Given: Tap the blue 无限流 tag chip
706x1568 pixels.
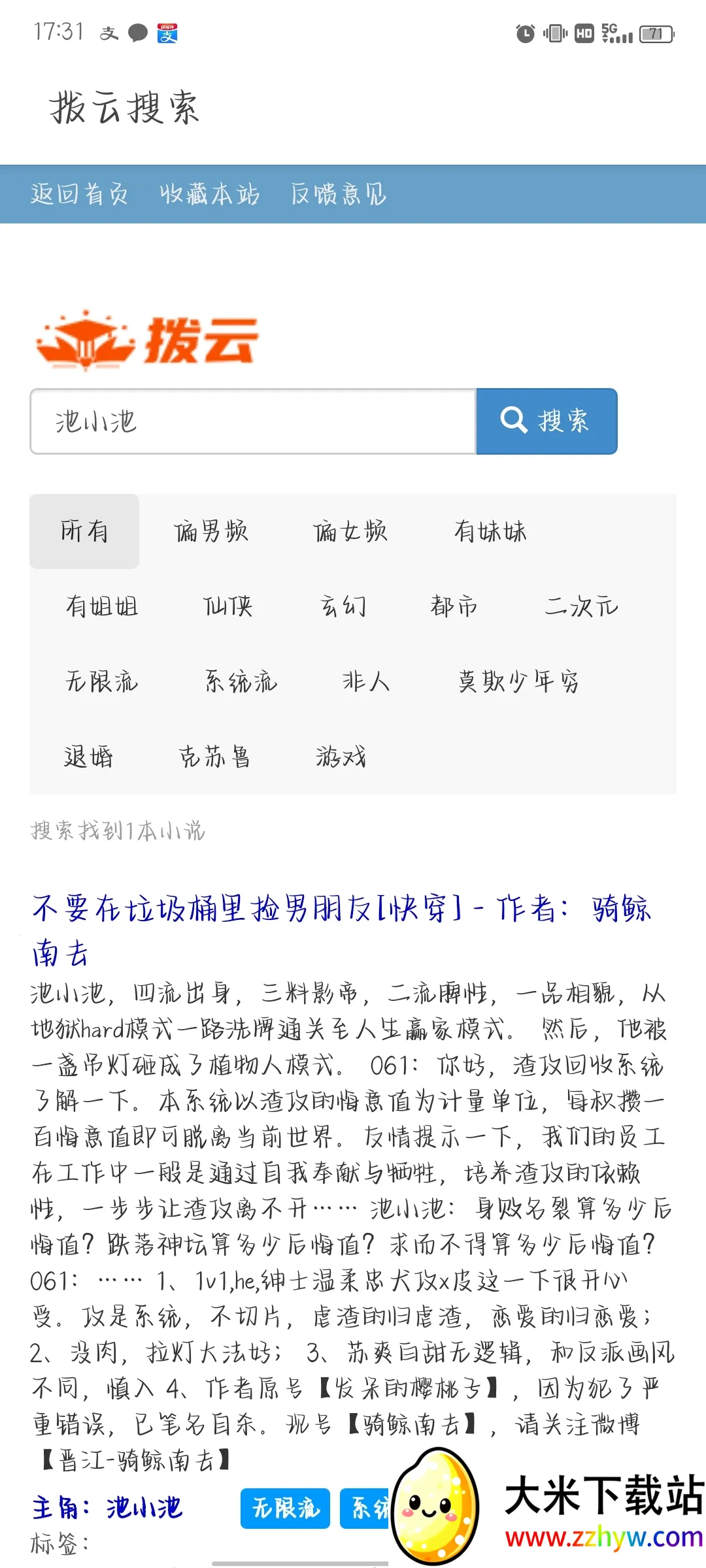Looking at the screenshot, I should tap(285, 1509).
